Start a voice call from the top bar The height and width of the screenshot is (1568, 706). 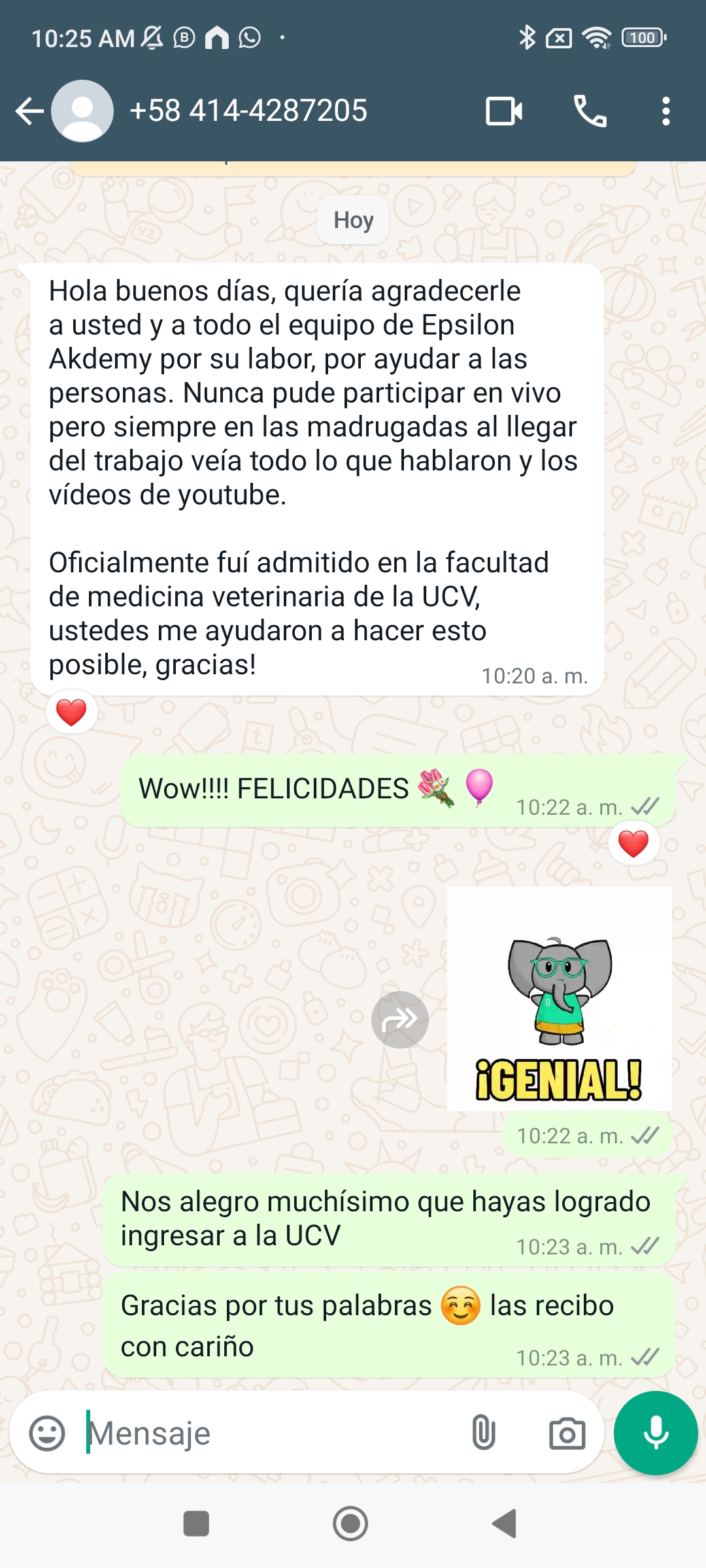590,111
